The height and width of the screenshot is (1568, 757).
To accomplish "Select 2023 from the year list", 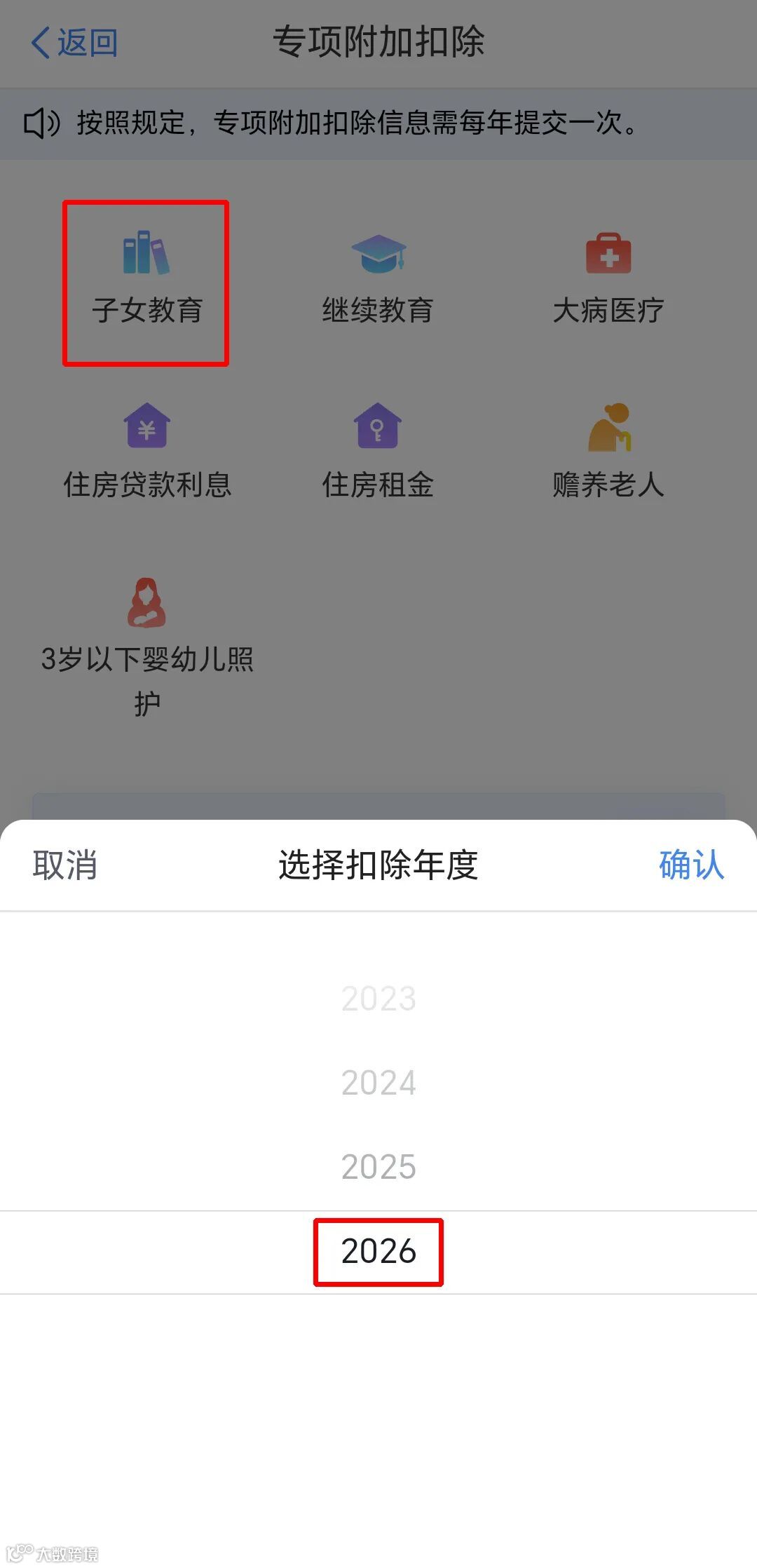I will tap(378, 999).
